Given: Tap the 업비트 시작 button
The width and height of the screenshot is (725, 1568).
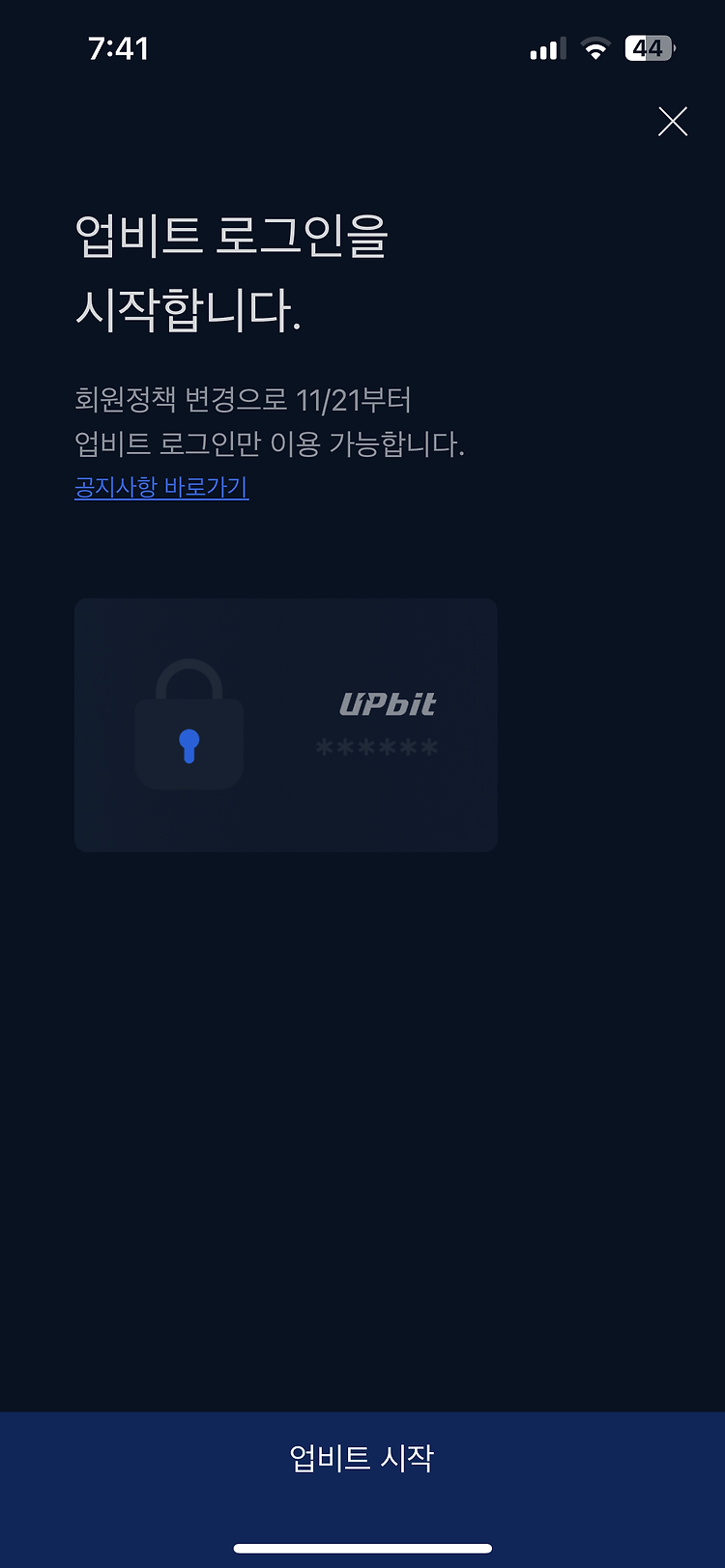Looking at the screenshot, I should click(362, 1458).
